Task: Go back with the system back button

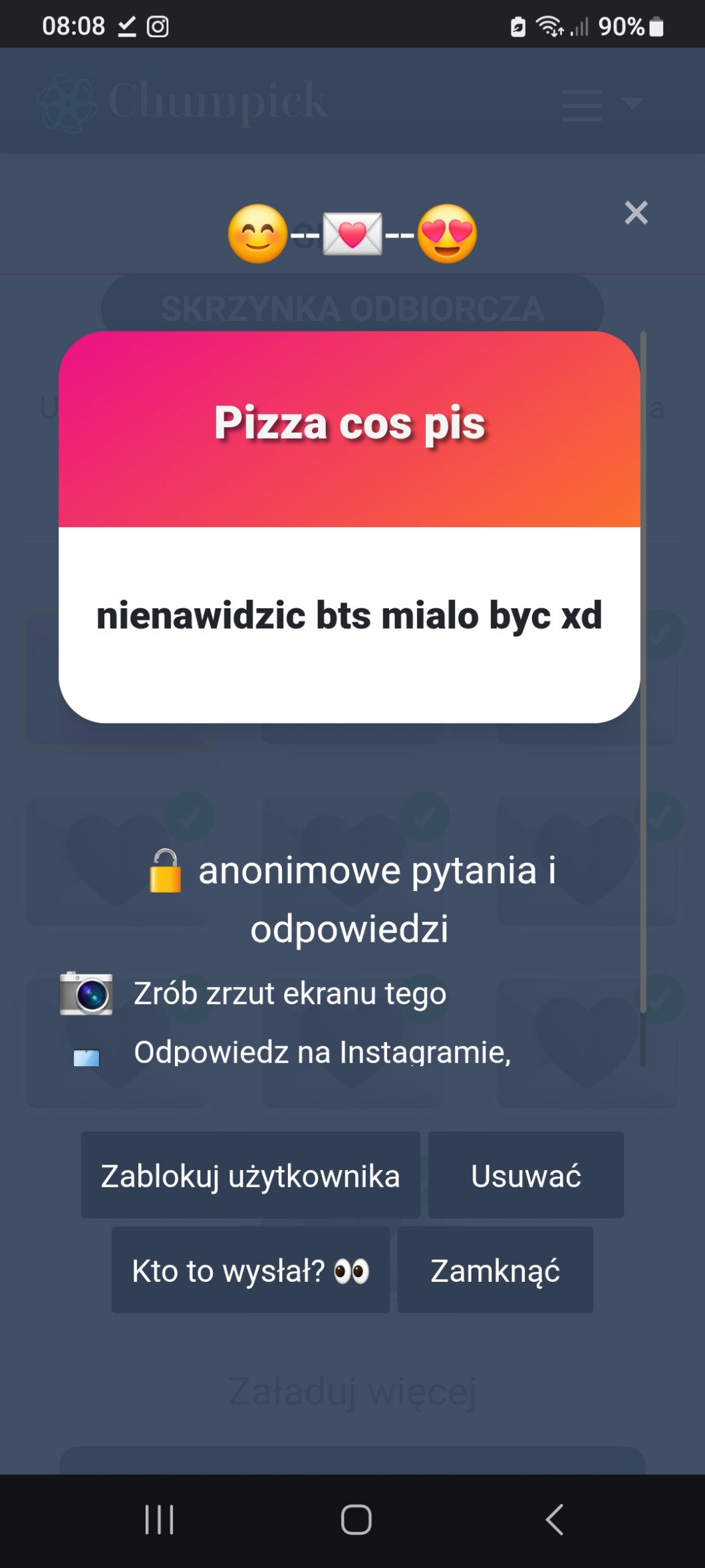Action: (555, 1520)
